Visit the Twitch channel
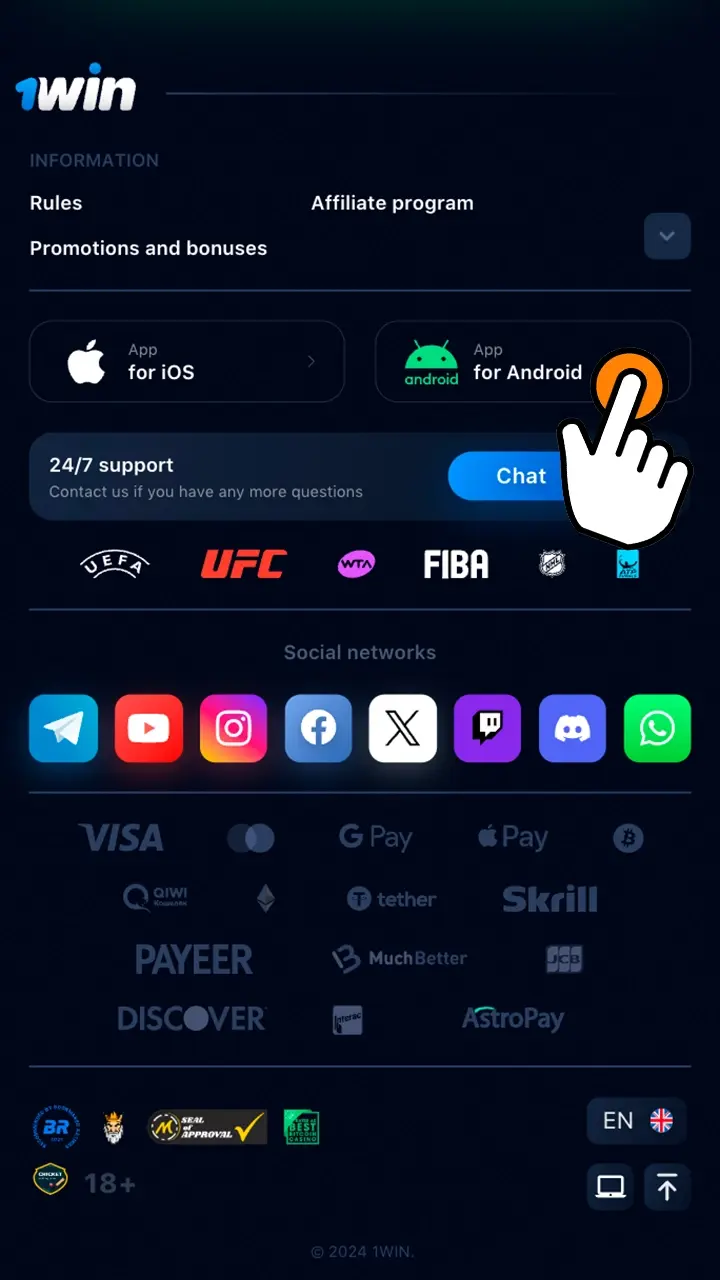 pos(487,728)
